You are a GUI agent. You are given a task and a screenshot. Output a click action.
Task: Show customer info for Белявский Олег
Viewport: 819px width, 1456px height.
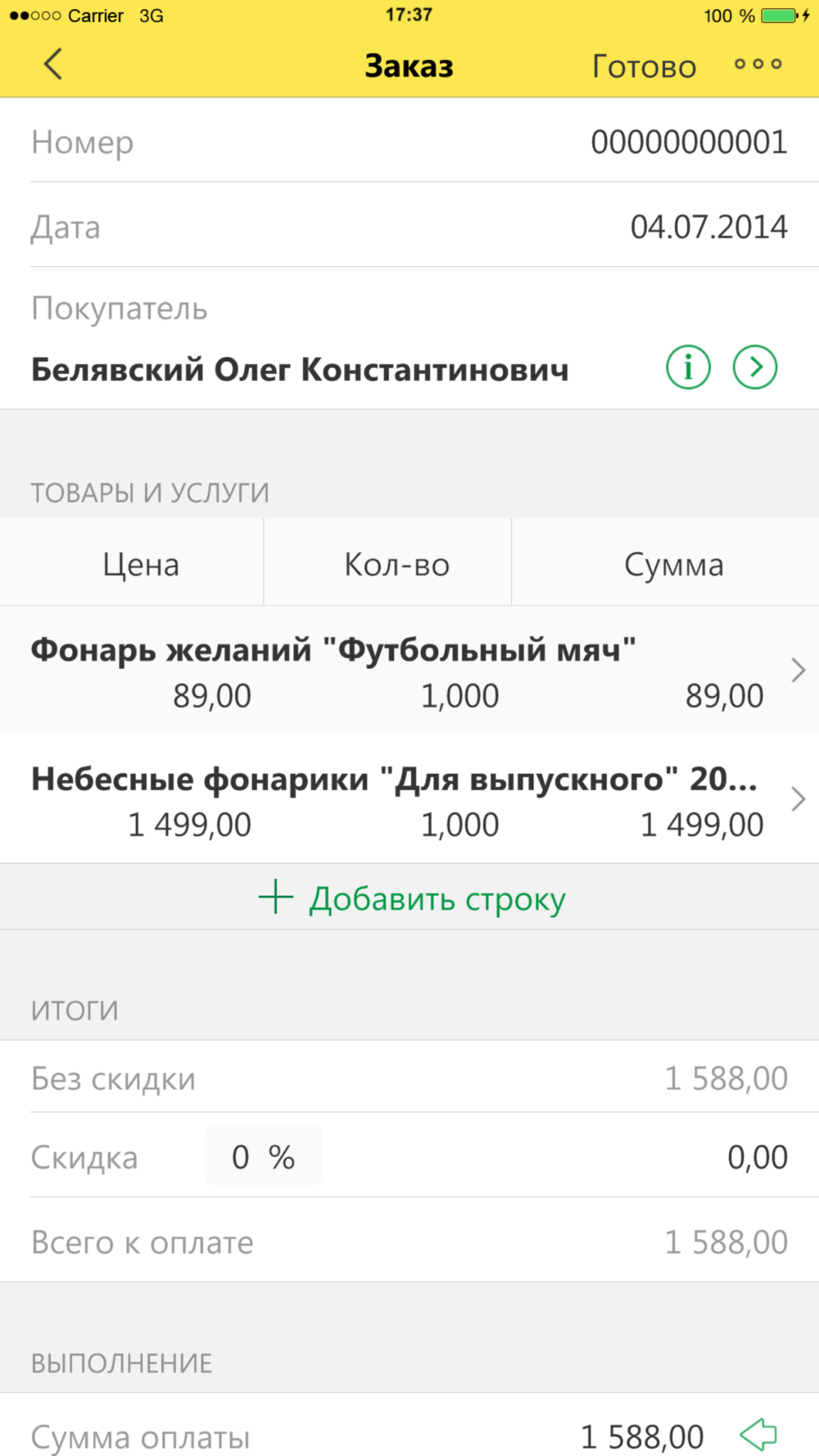(x=688, y=367)
